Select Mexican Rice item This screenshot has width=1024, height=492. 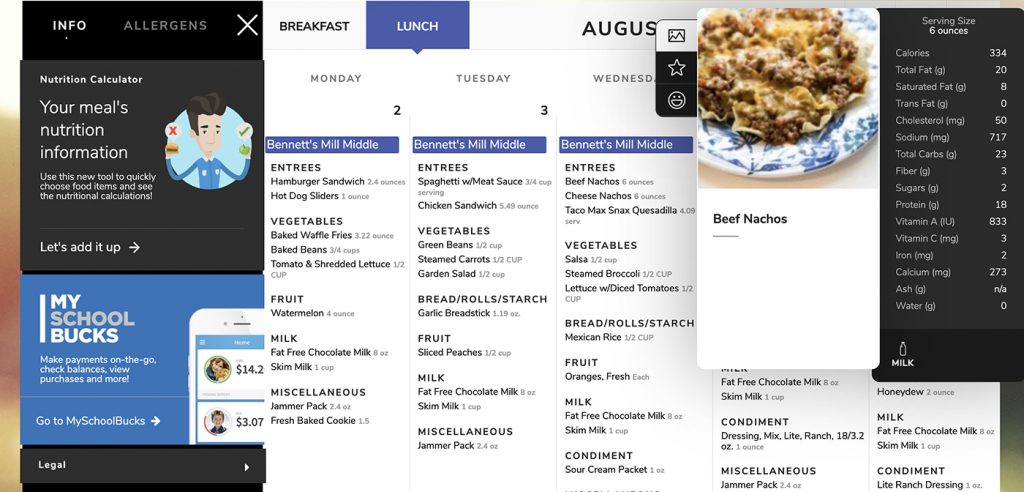tap(592, 337)
